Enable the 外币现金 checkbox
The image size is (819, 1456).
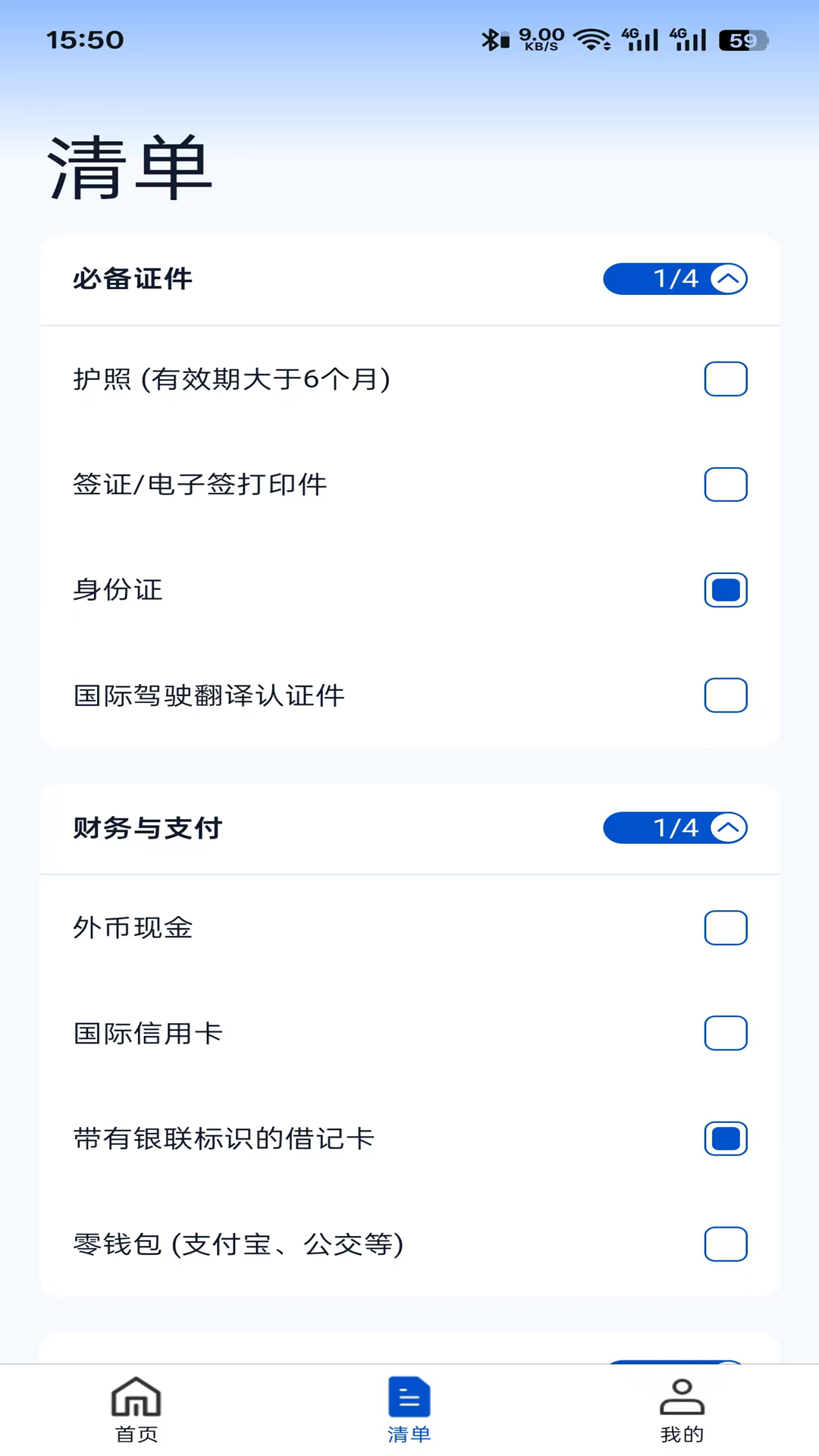(726, 927)
